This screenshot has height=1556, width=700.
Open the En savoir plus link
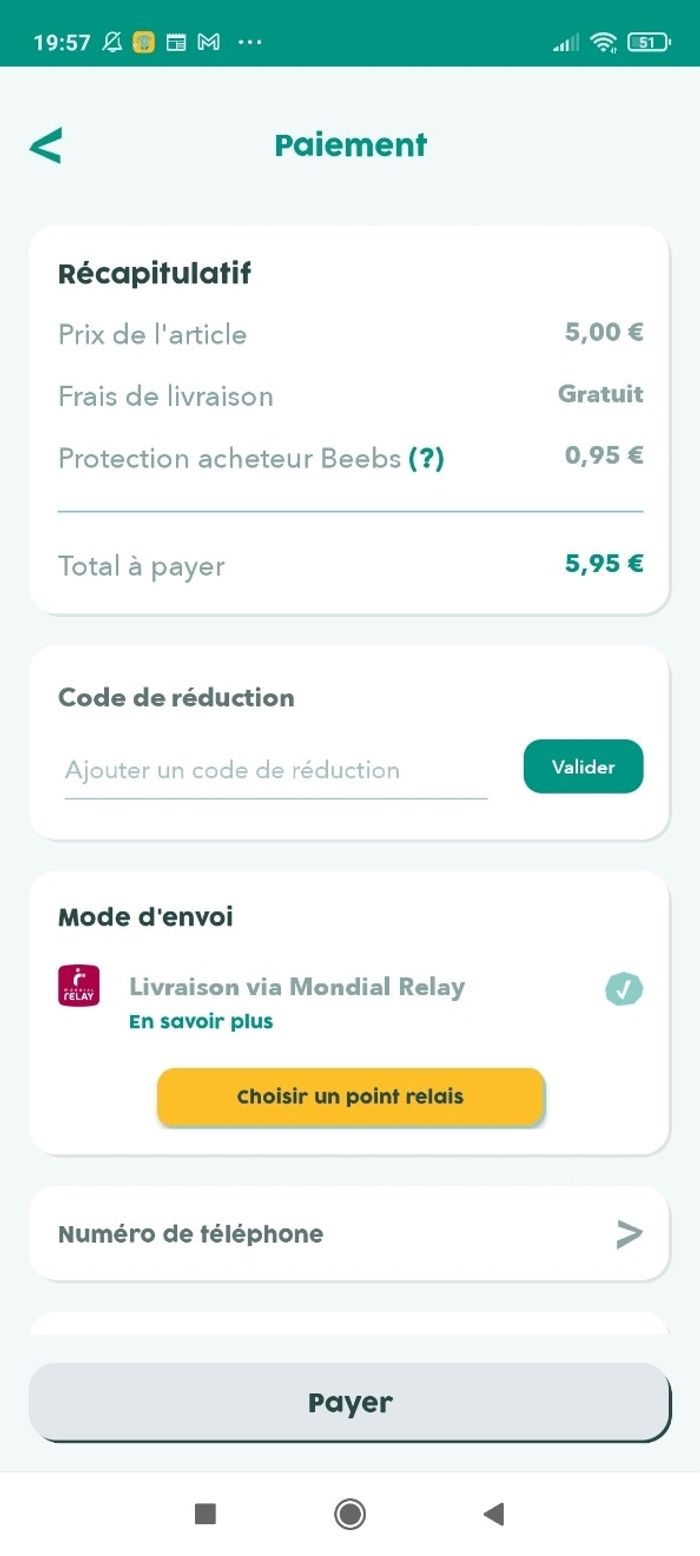pyautogui.click(x=201, y=1021)
